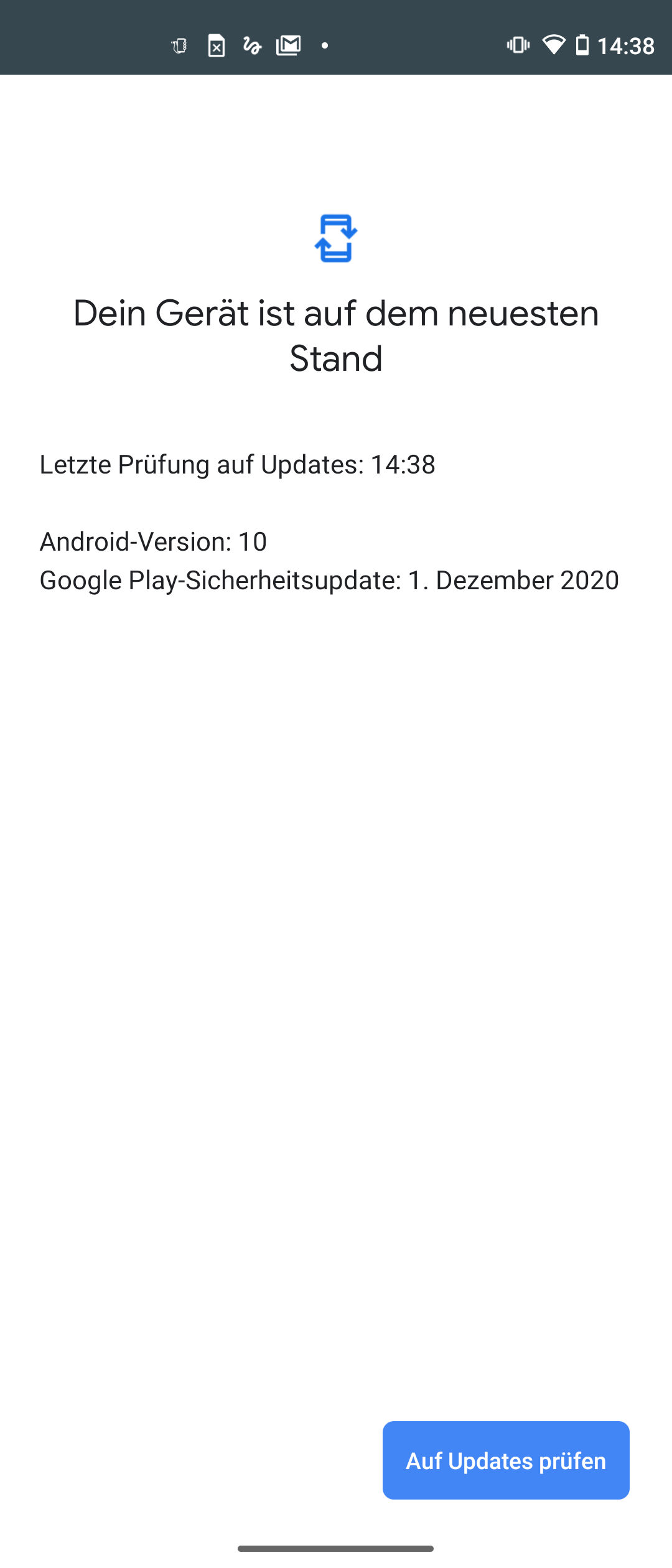Tap the 'Auf Updates prüfen' button
The height and width of the screenshot is (1568, 672).
tap(506, 1460)
